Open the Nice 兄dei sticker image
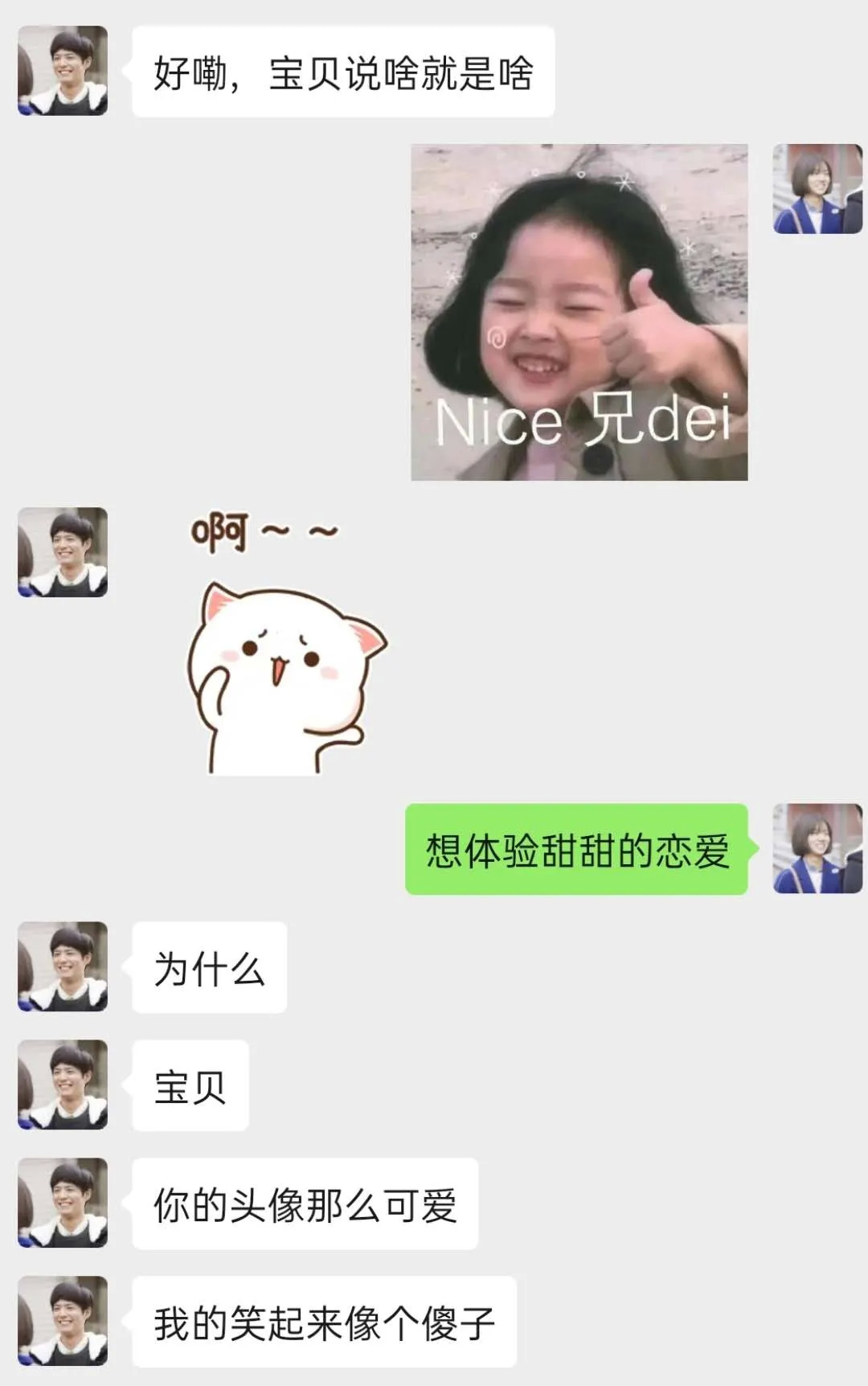The height and width of the screenshot is (1386, 868). pyautogui.click(x=579, y=312)
